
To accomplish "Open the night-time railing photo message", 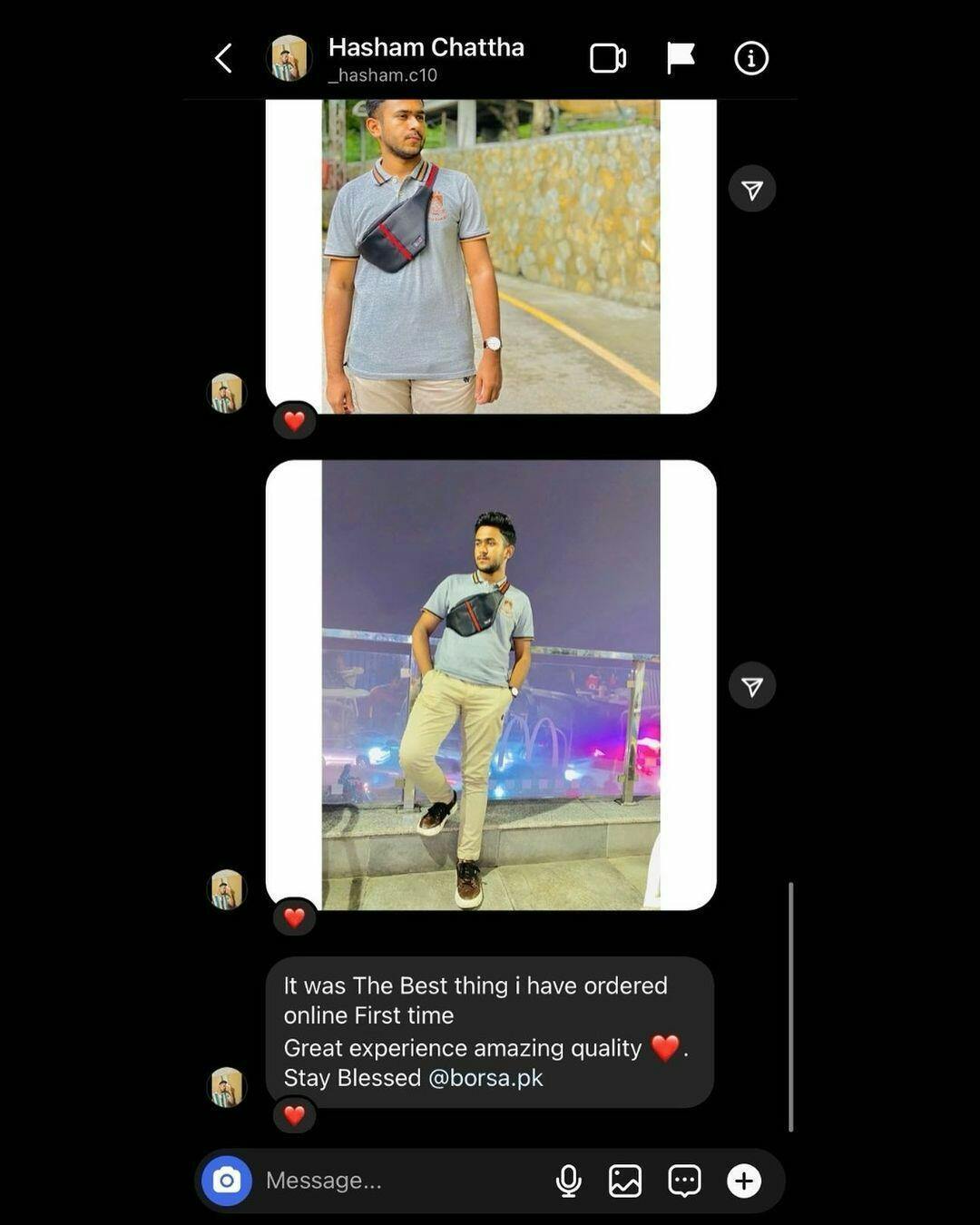I will [x=490, y=685].
